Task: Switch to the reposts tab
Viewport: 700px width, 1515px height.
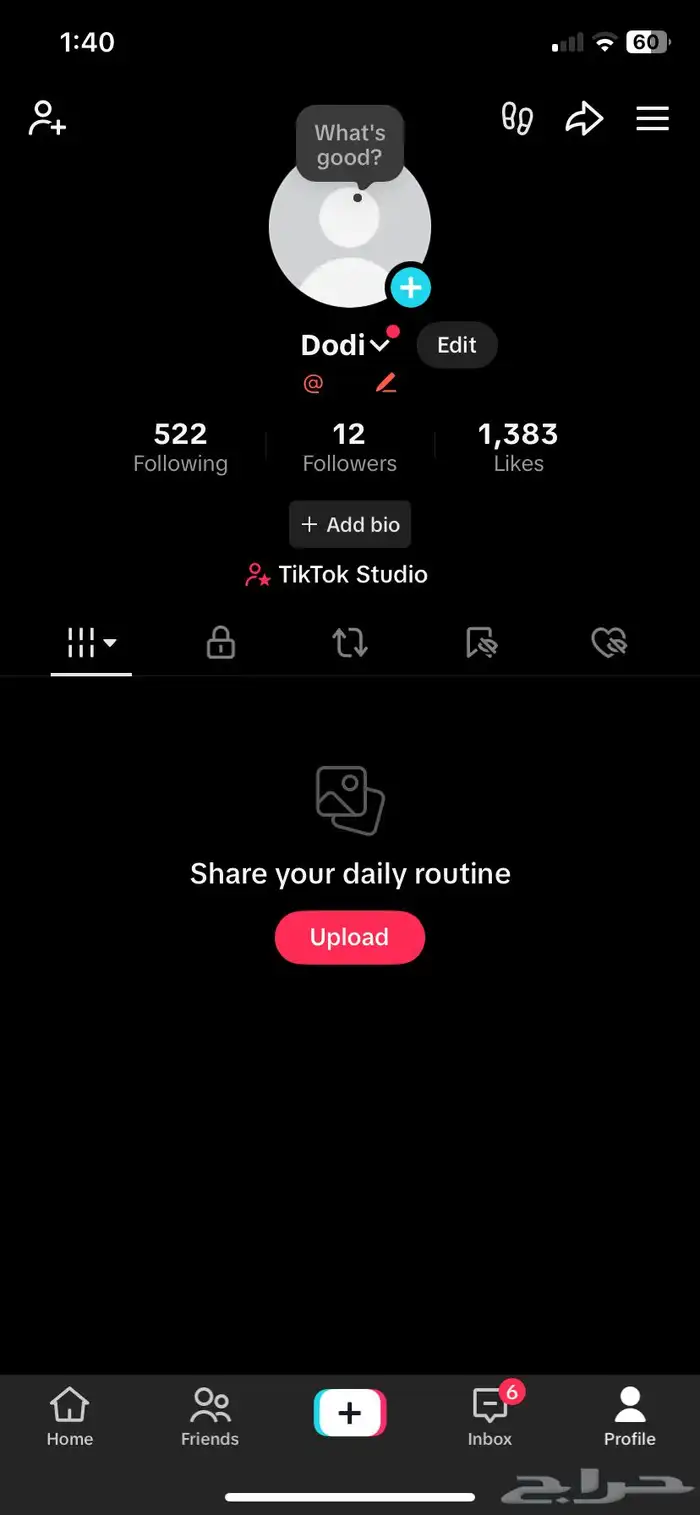Action: click(350, 643)
